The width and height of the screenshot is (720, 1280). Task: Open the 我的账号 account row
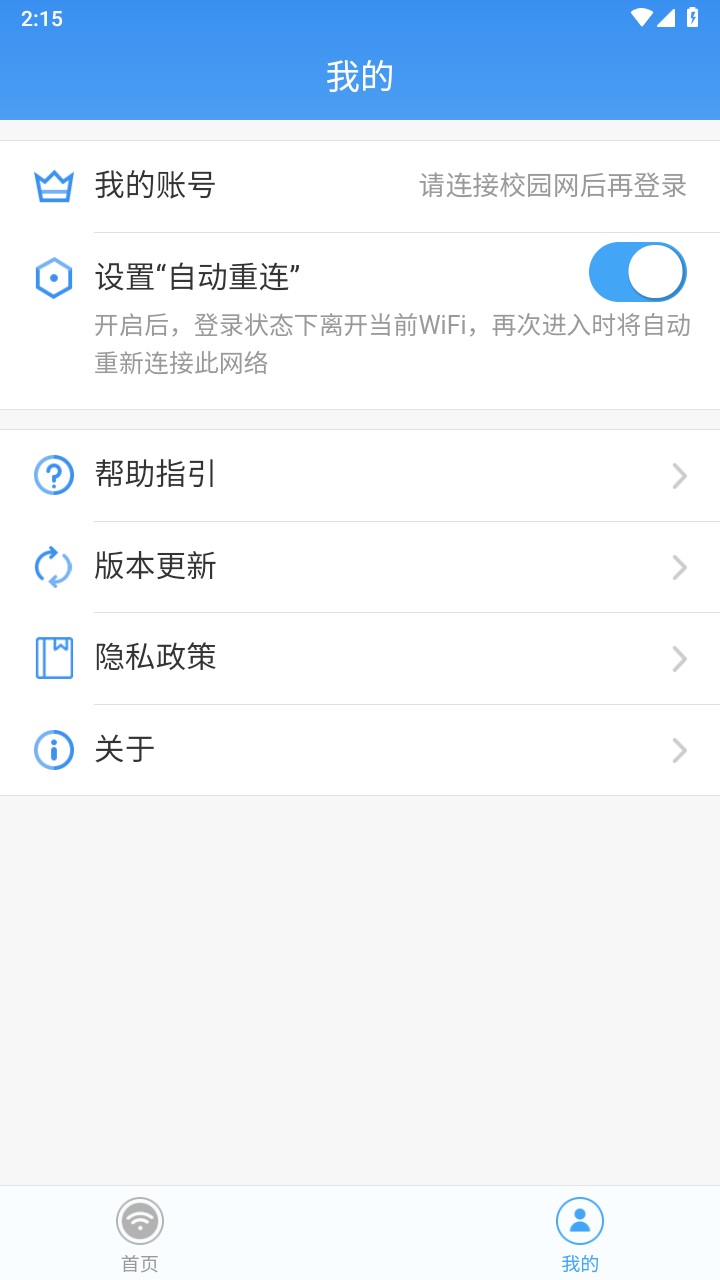[360, 186]
